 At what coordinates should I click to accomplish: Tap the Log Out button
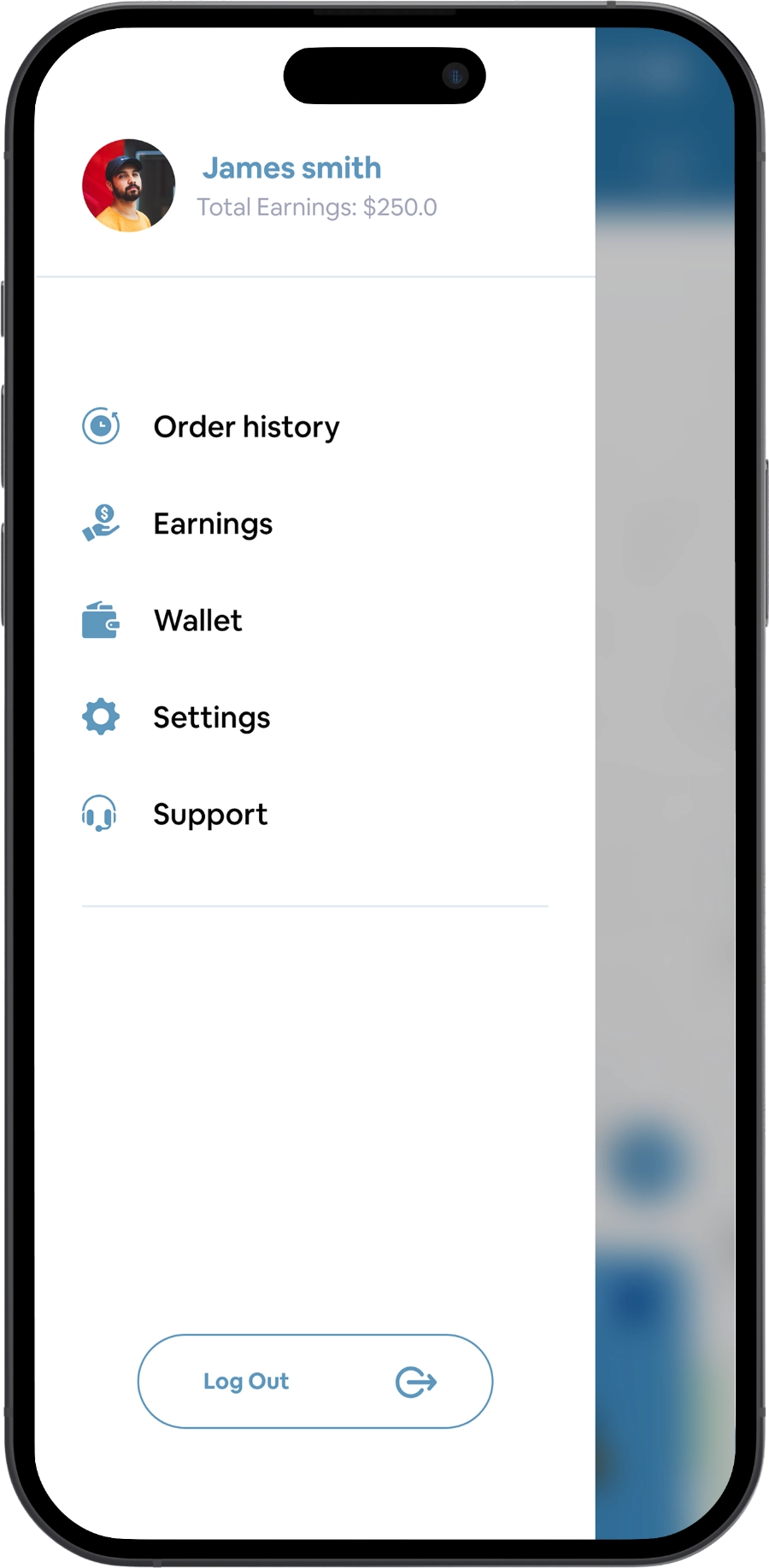click(315, 1381)
